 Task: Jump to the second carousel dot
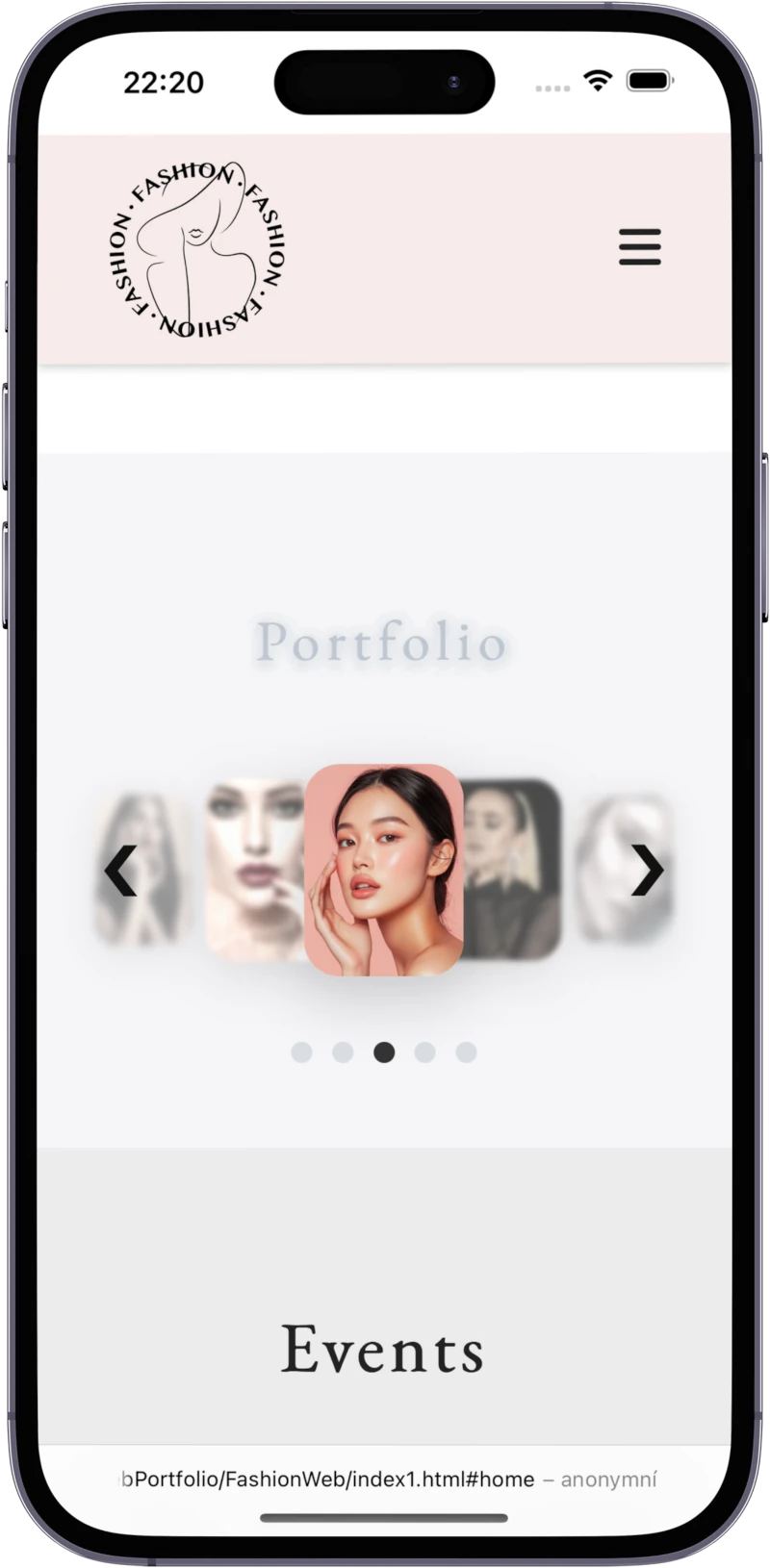coord(343,1052)
